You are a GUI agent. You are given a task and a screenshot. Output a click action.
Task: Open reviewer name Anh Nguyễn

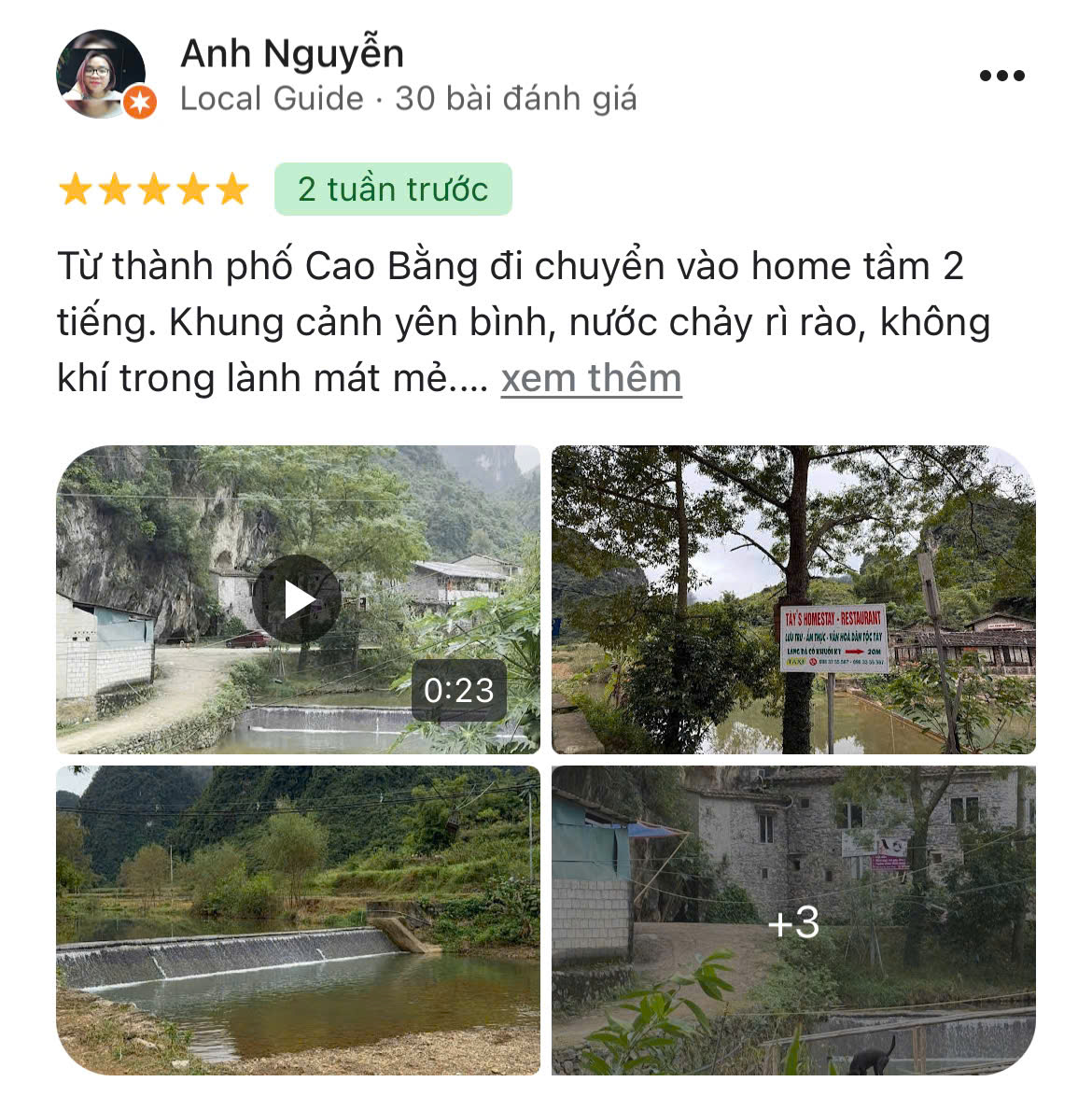coord(292,53)
